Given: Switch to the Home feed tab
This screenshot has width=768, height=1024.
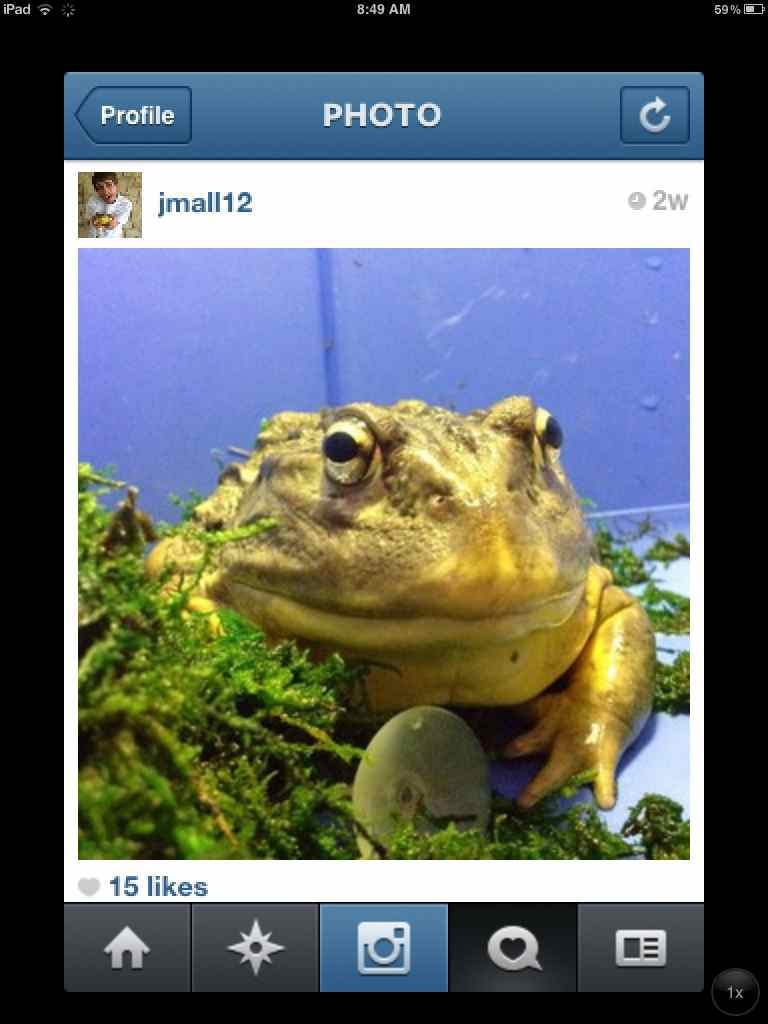Looking at the screenshot, I should point(127,948).
